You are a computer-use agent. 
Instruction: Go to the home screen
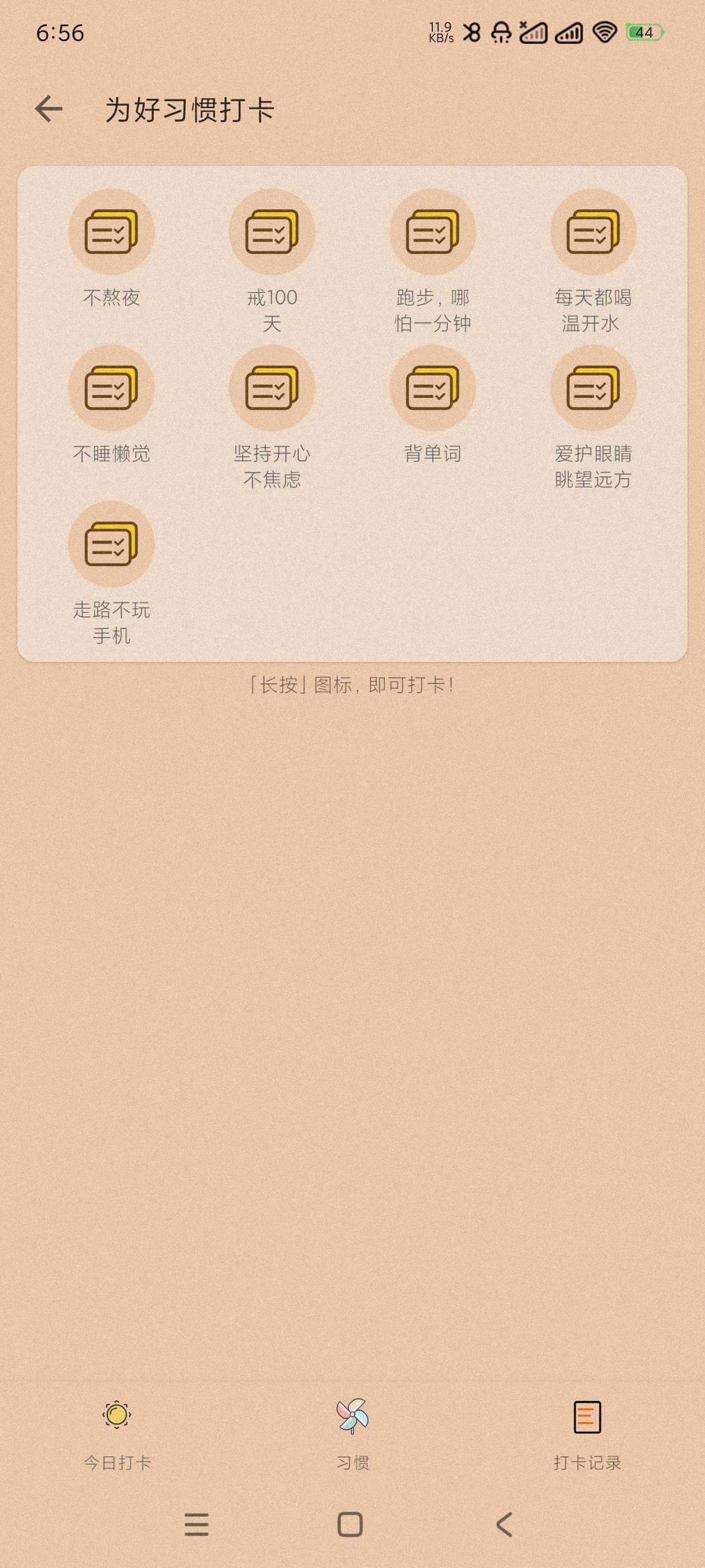tap(350, 1524)
